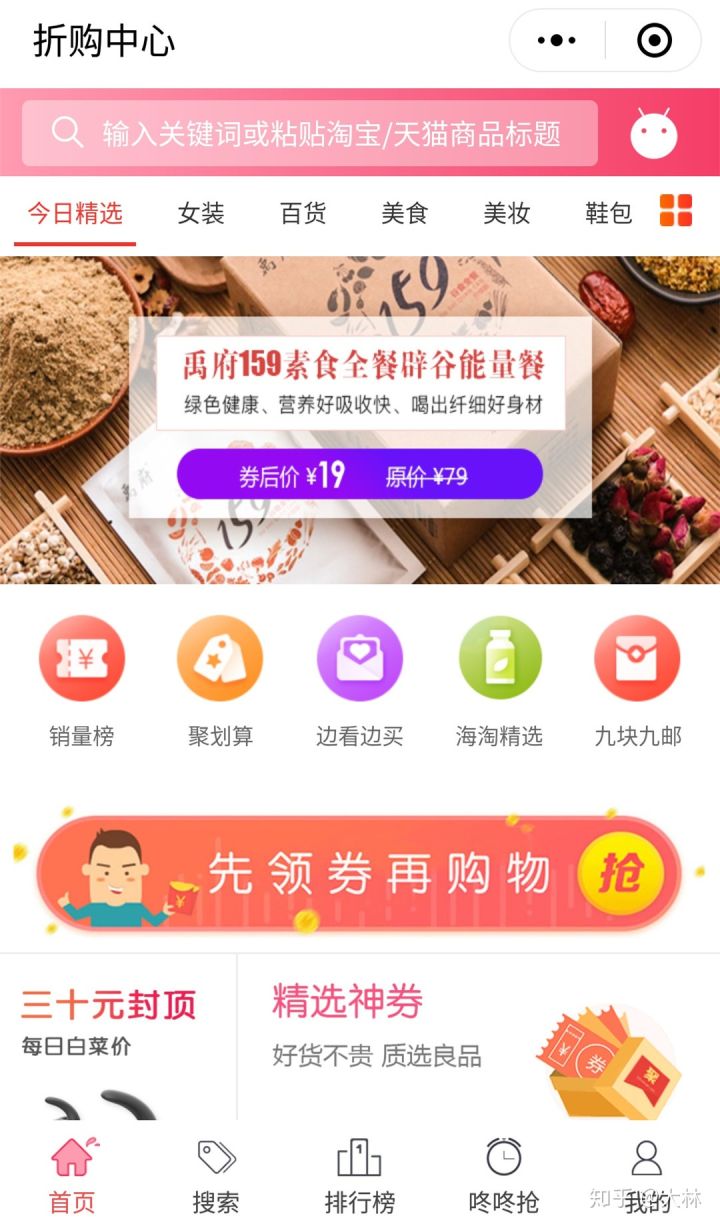The width and height of the screenshot is (720, 1228).
Task: Switch to 百货 category tab
Action: click(x=303, y=213)
